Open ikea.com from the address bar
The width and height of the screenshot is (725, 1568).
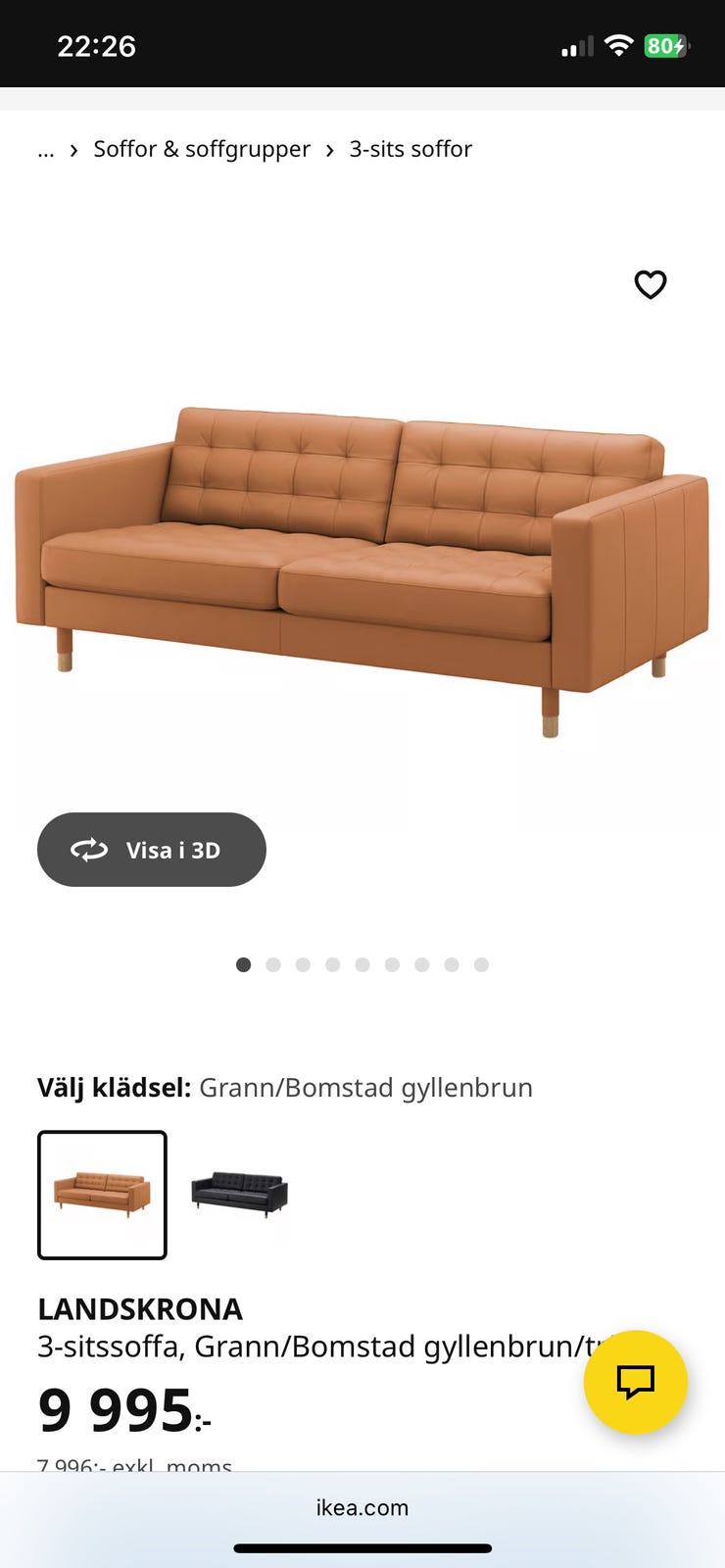coord(362,1507)
